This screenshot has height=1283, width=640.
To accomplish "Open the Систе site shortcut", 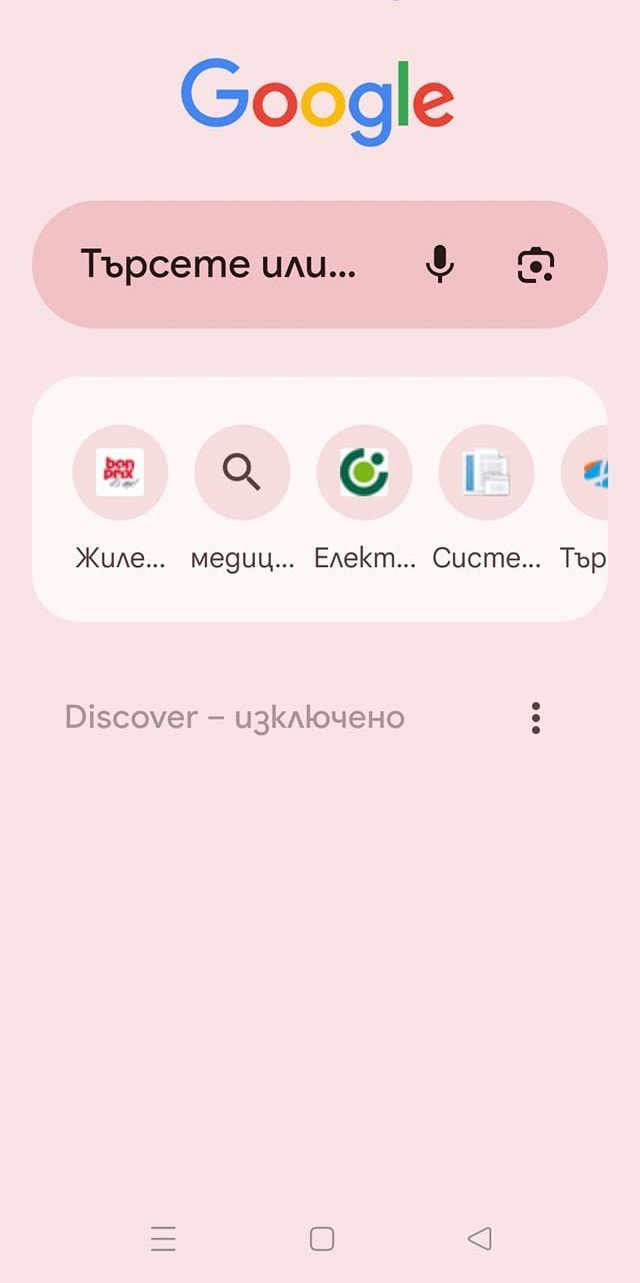I will (x=486, y=473).
